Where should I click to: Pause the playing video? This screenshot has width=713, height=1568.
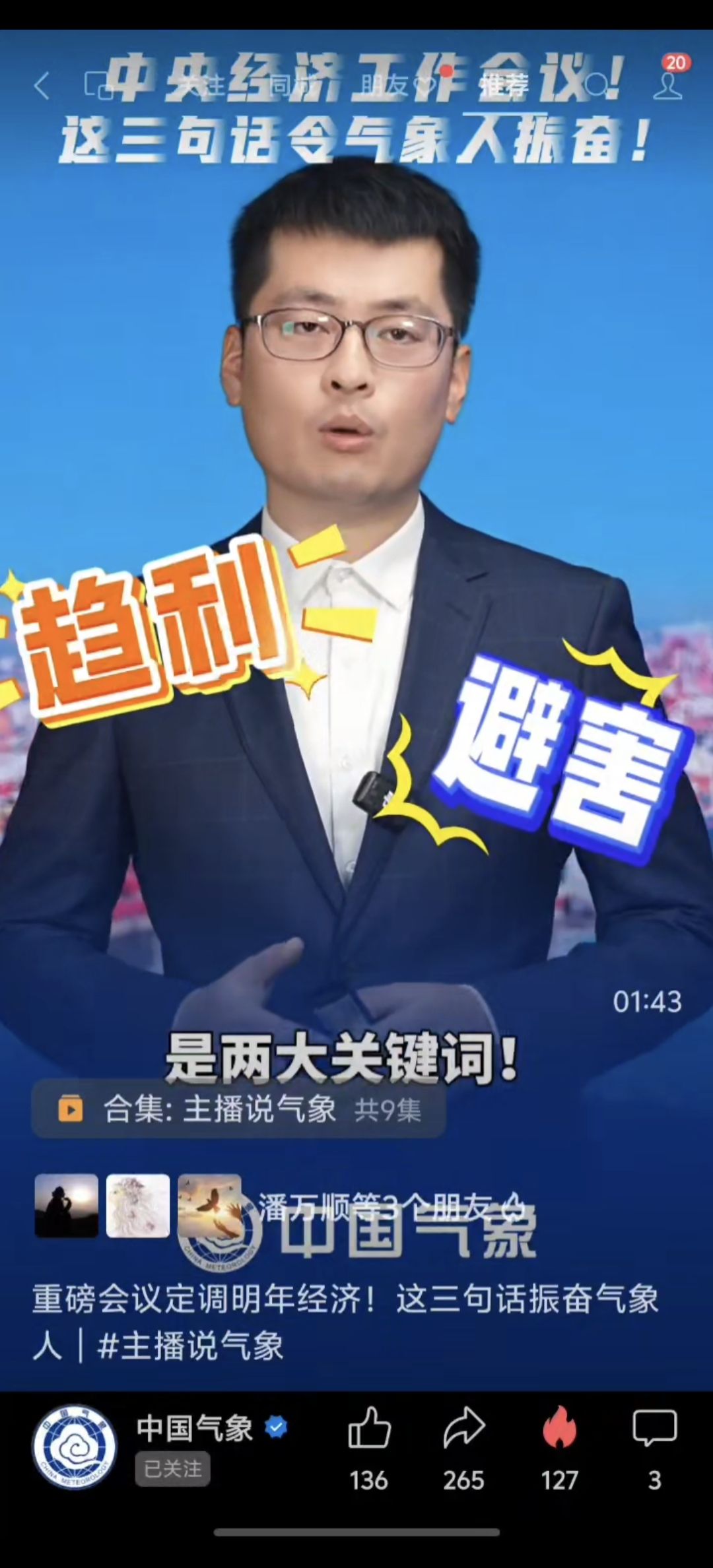[356, 660]
